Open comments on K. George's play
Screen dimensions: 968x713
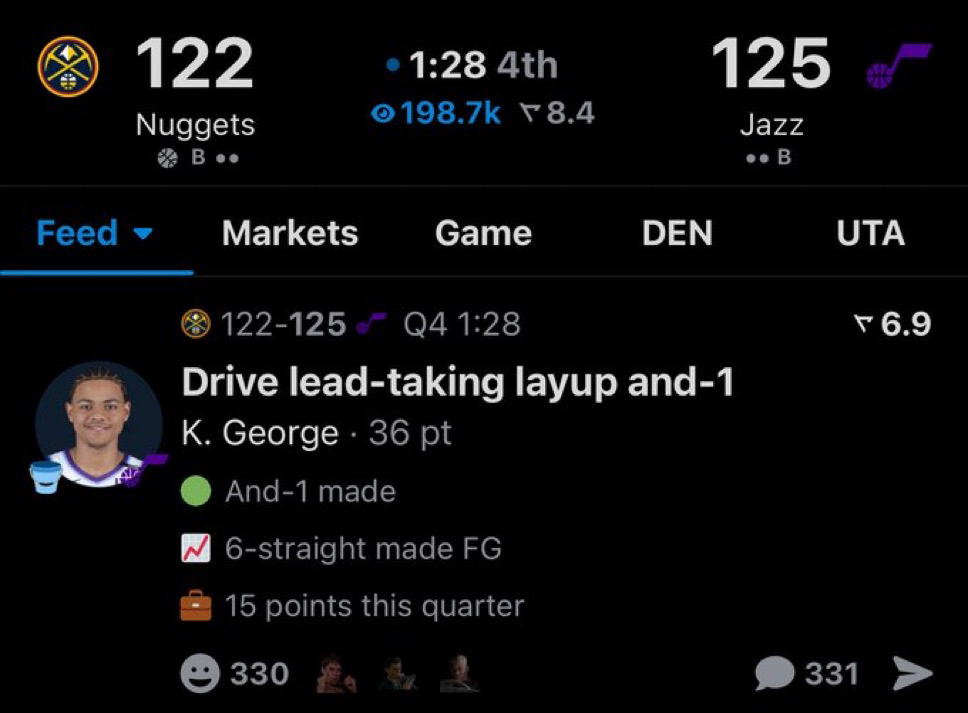pyautogui.click(x=775, y=674)
